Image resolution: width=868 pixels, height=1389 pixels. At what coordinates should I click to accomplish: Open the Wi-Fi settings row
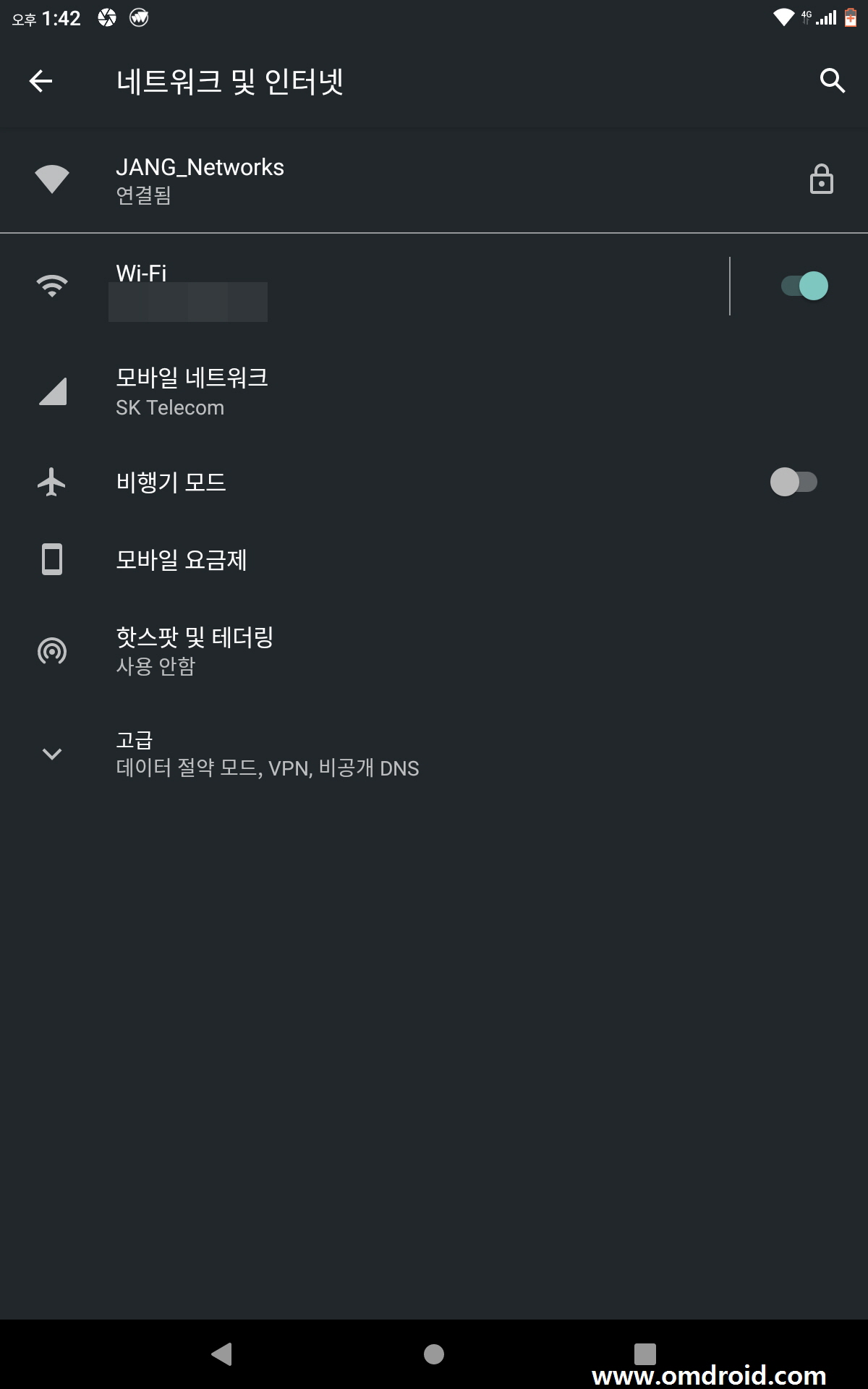click(365, 286)
